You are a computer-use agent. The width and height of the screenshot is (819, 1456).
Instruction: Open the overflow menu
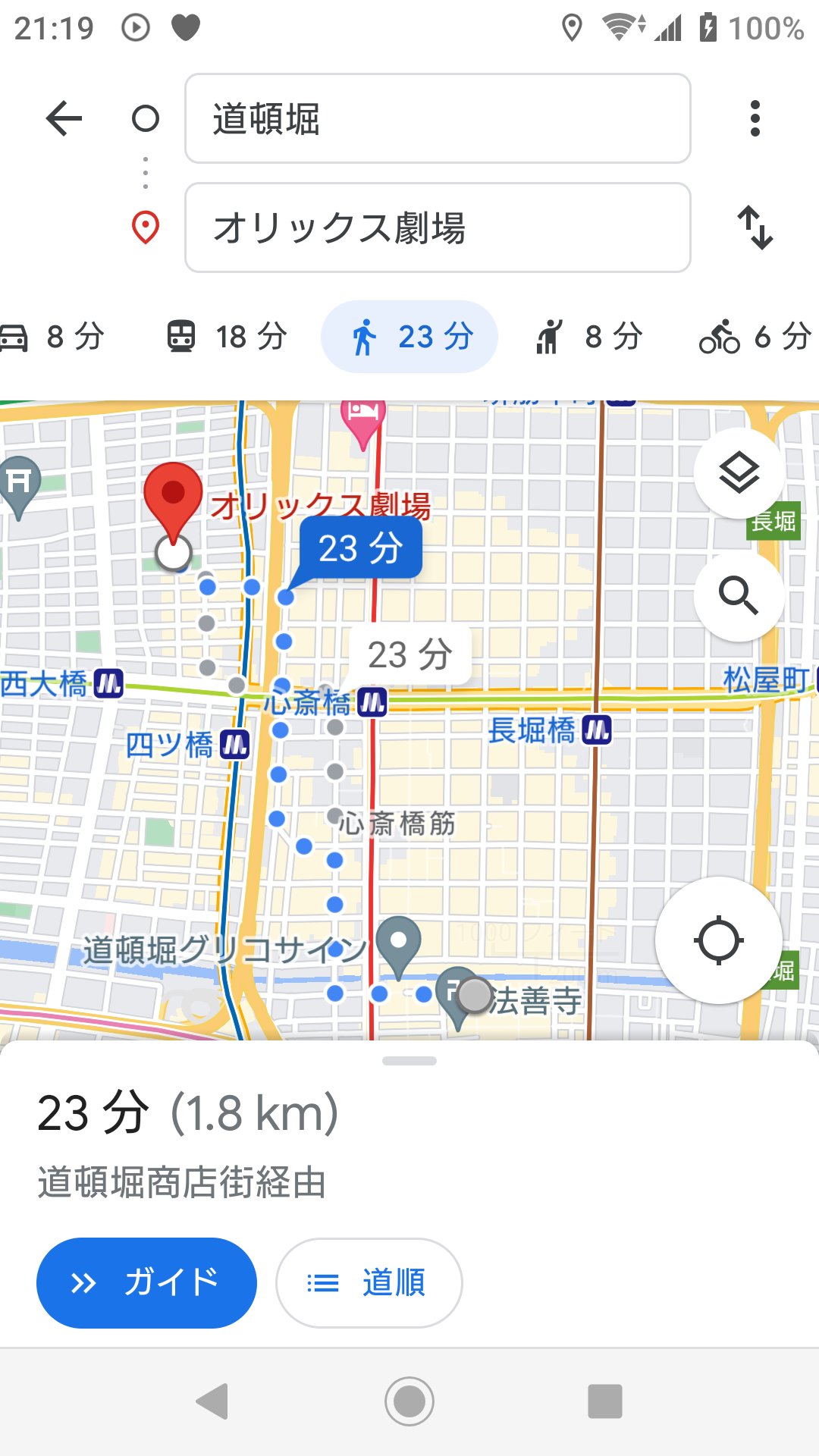(754, 118)
